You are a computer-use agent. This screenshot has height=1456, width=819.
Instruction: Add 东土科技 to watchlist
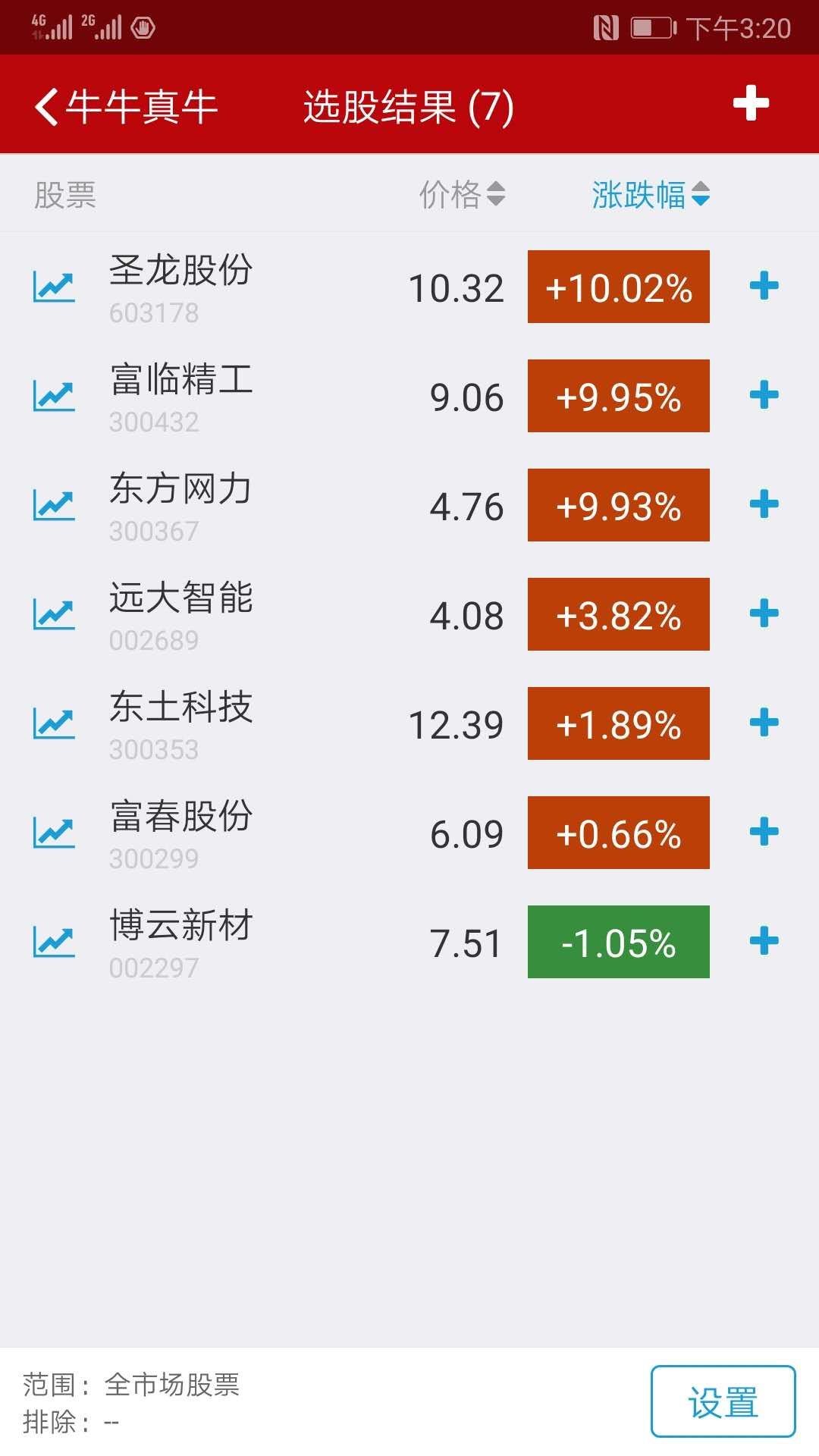click(x=764, y=723)
